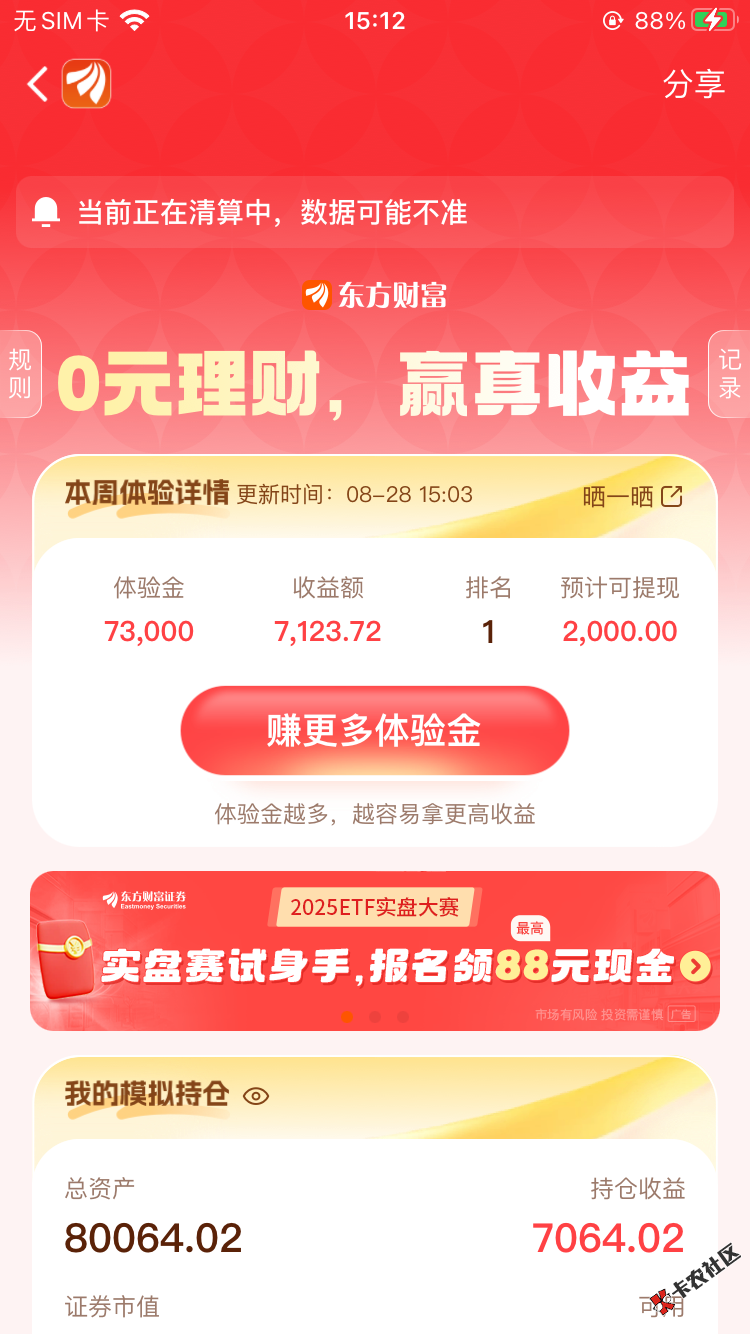The height and width of the screenshot is (1334, 750).
Task: Tap 分享 to share this page
Action: tap(693, 84)
